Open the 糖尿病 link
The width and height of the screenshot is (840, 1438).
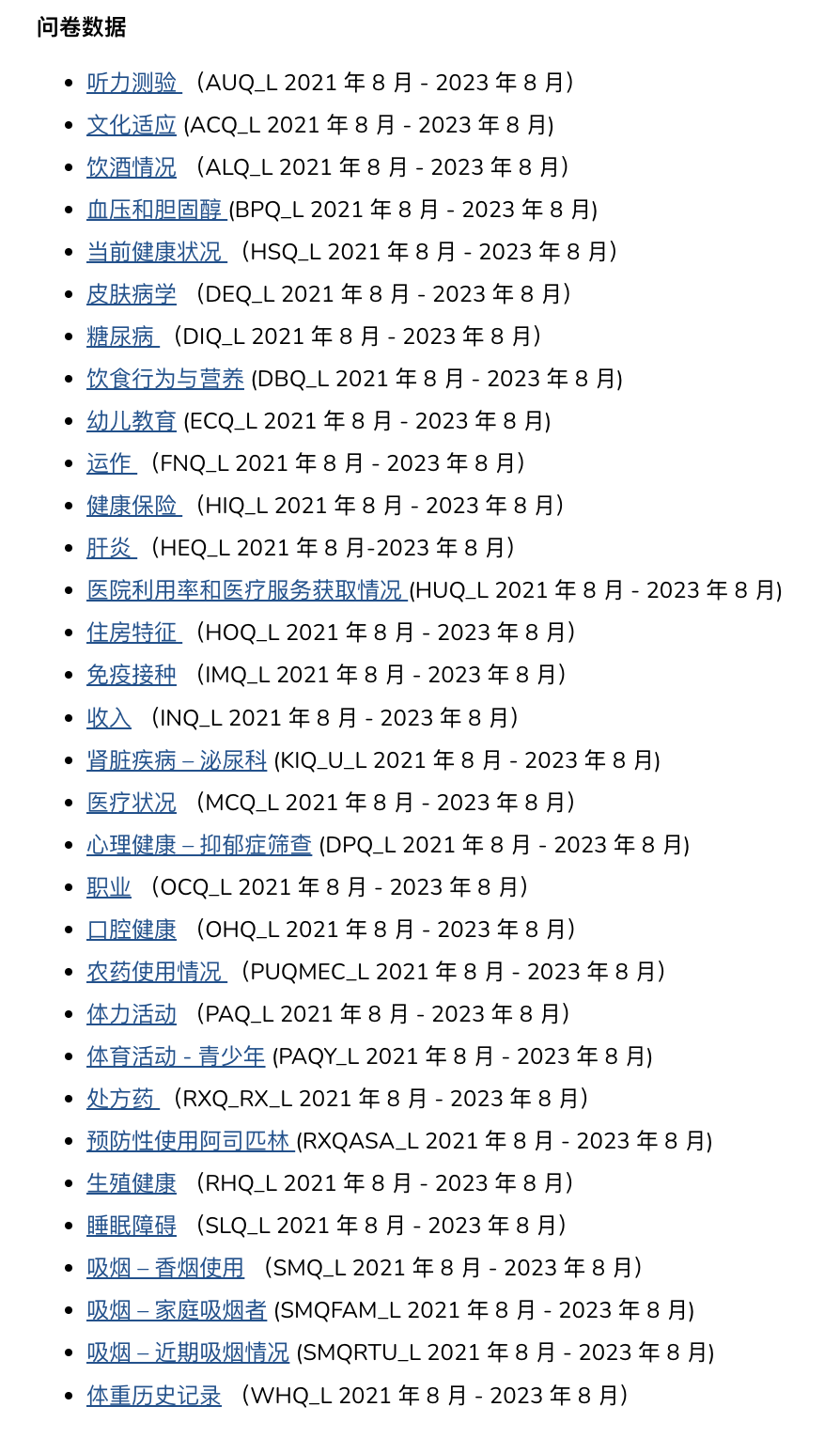[x=122, y=336]
